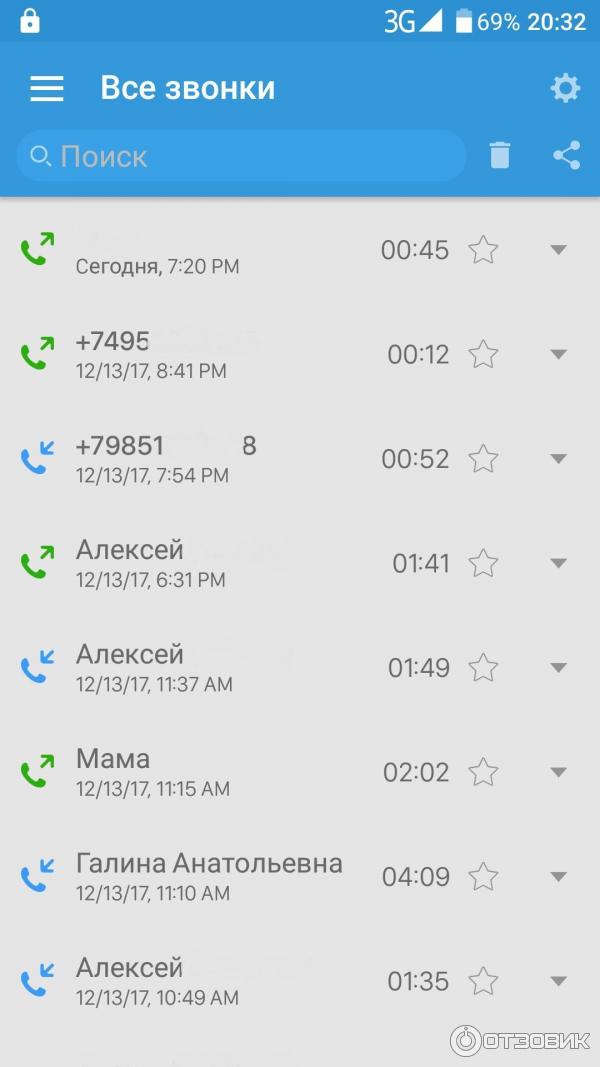Open settings gear icon

(x=565, y=88)
